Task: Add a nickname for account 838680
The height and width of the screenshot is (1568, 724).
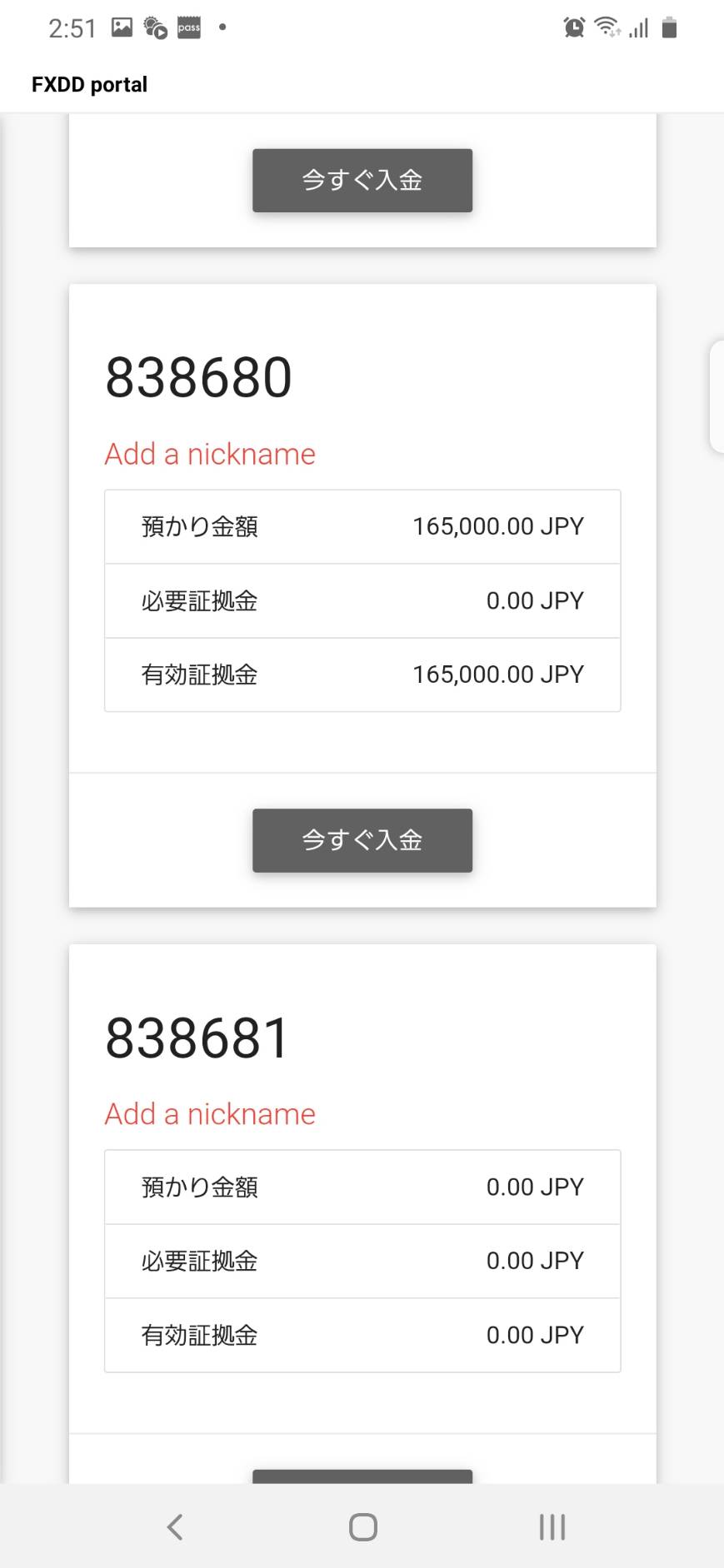Action: coord(210,455)
